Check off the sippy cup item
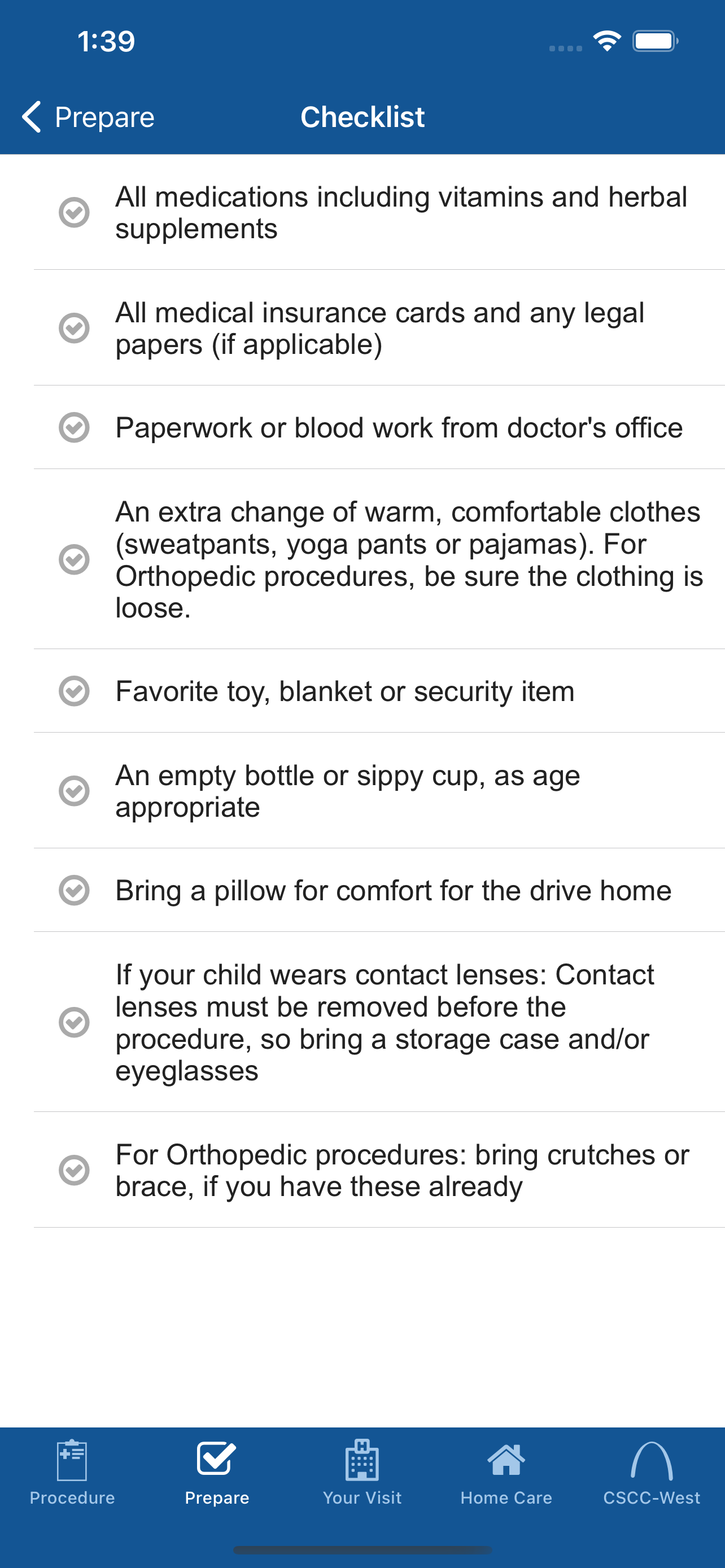 coord(75,791)
